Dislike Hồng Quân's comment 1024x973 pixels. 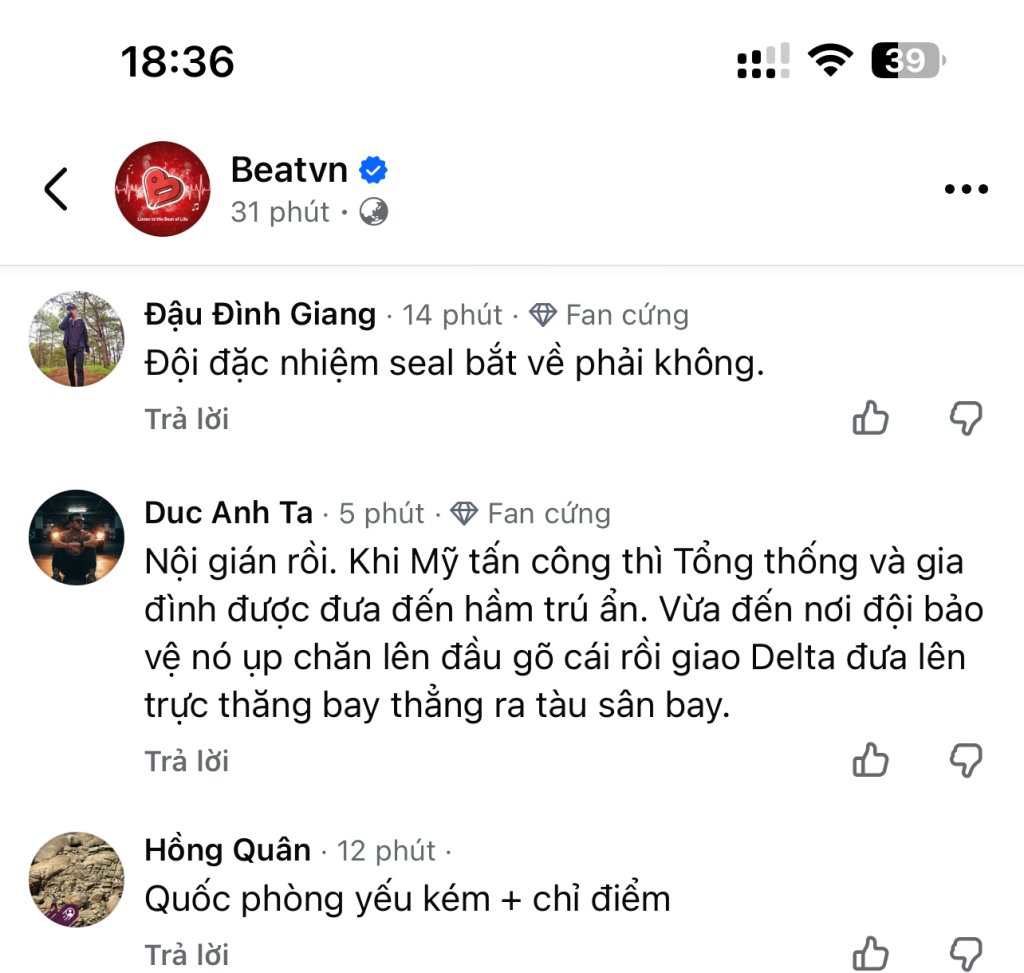pyautogui.click(x=965, y=953)
